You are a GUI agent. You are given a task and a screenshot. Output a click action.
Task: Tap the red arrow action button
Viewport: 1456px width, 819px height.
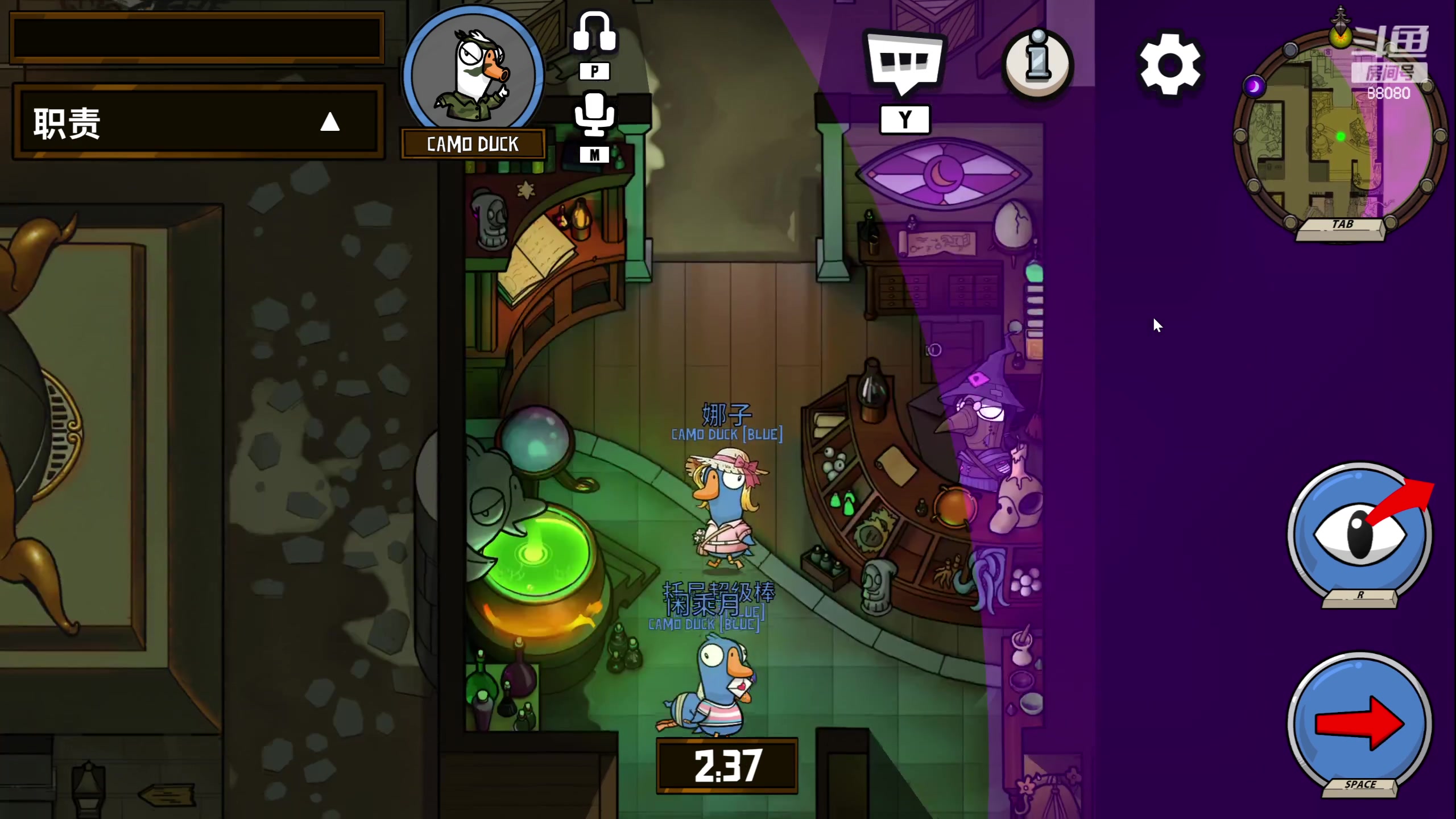coord(1359,723)
